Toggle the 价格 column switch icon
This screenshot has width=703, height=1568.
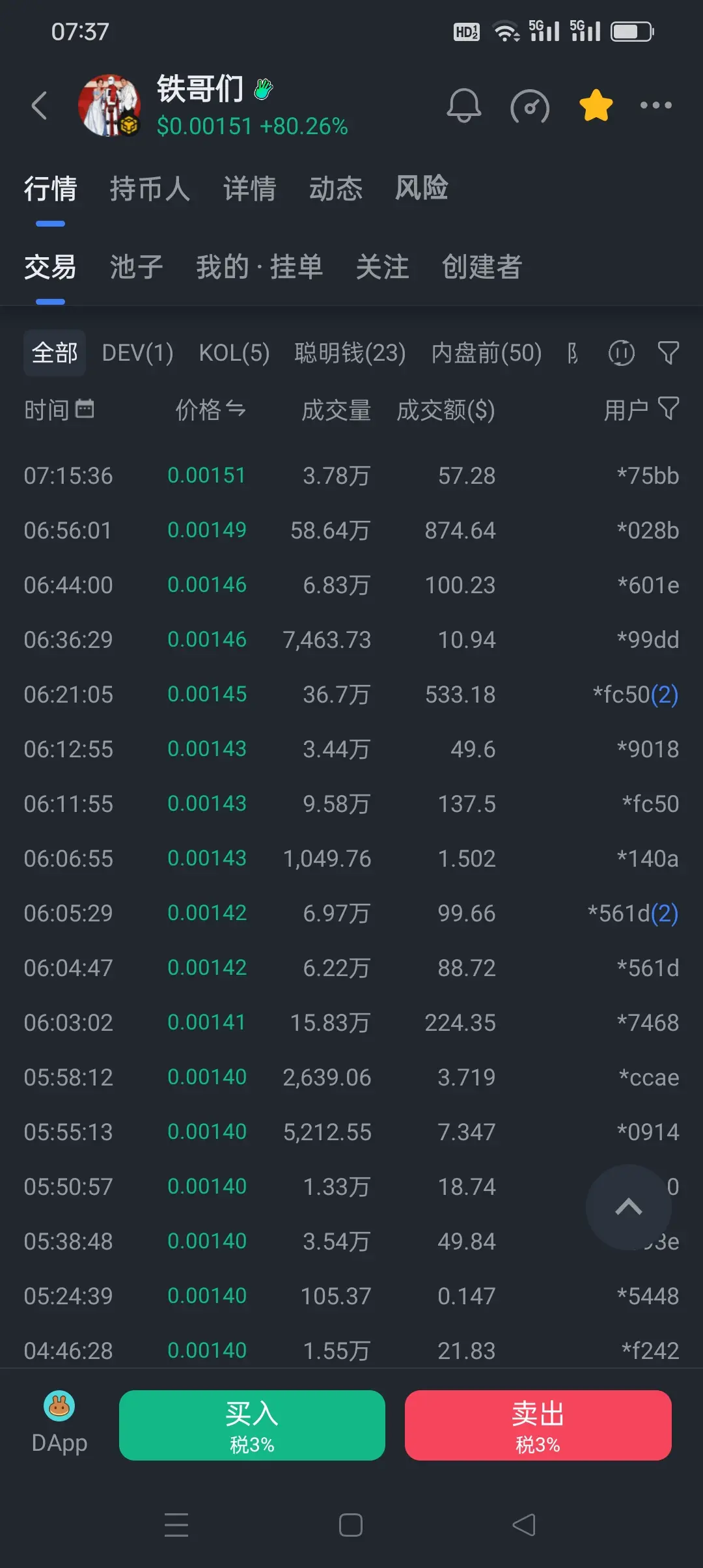tap(236, 410)
